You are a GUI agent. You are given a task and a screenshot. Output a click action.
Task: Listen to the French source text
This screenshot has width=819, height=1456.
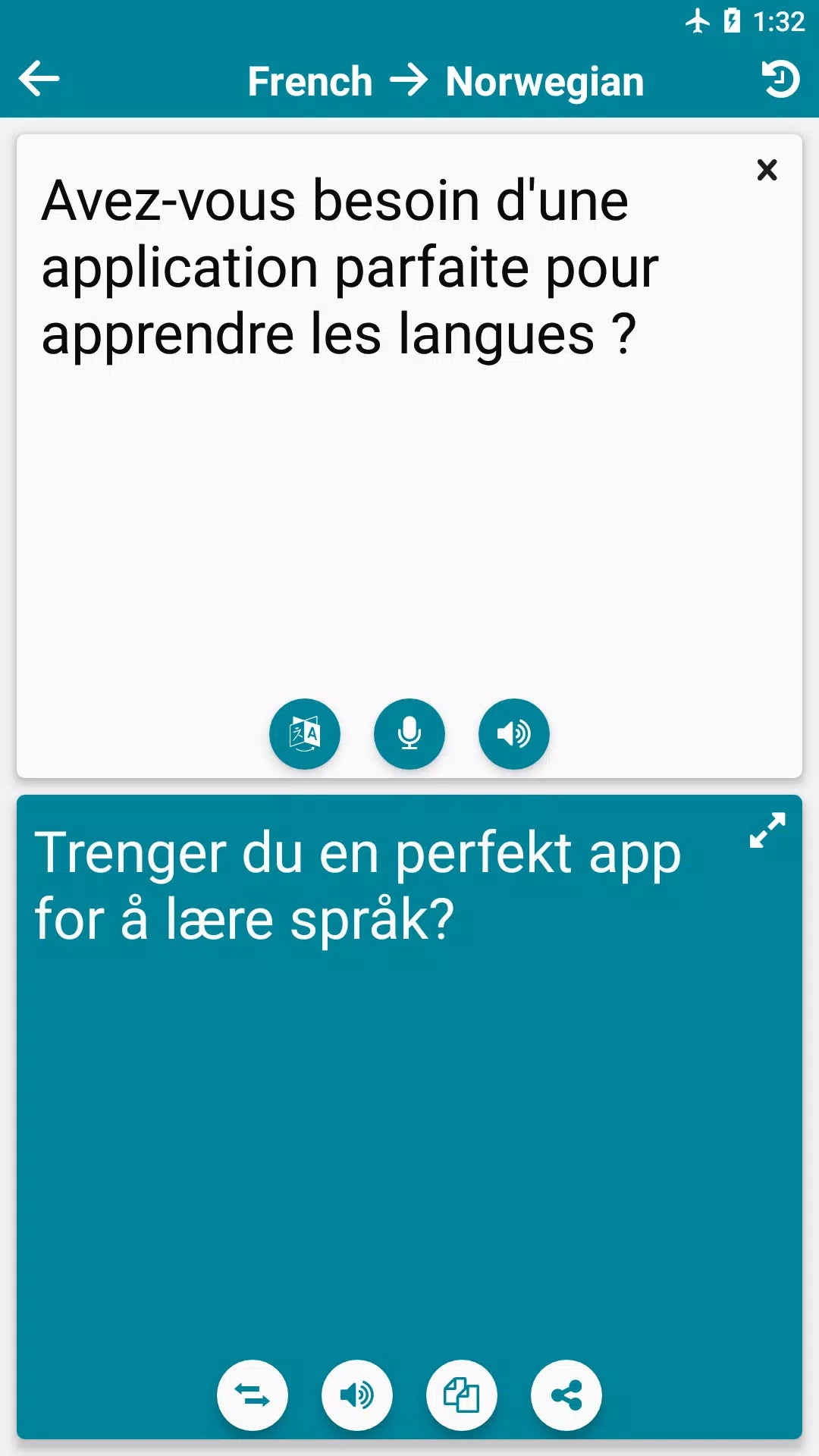pos(513,733)
